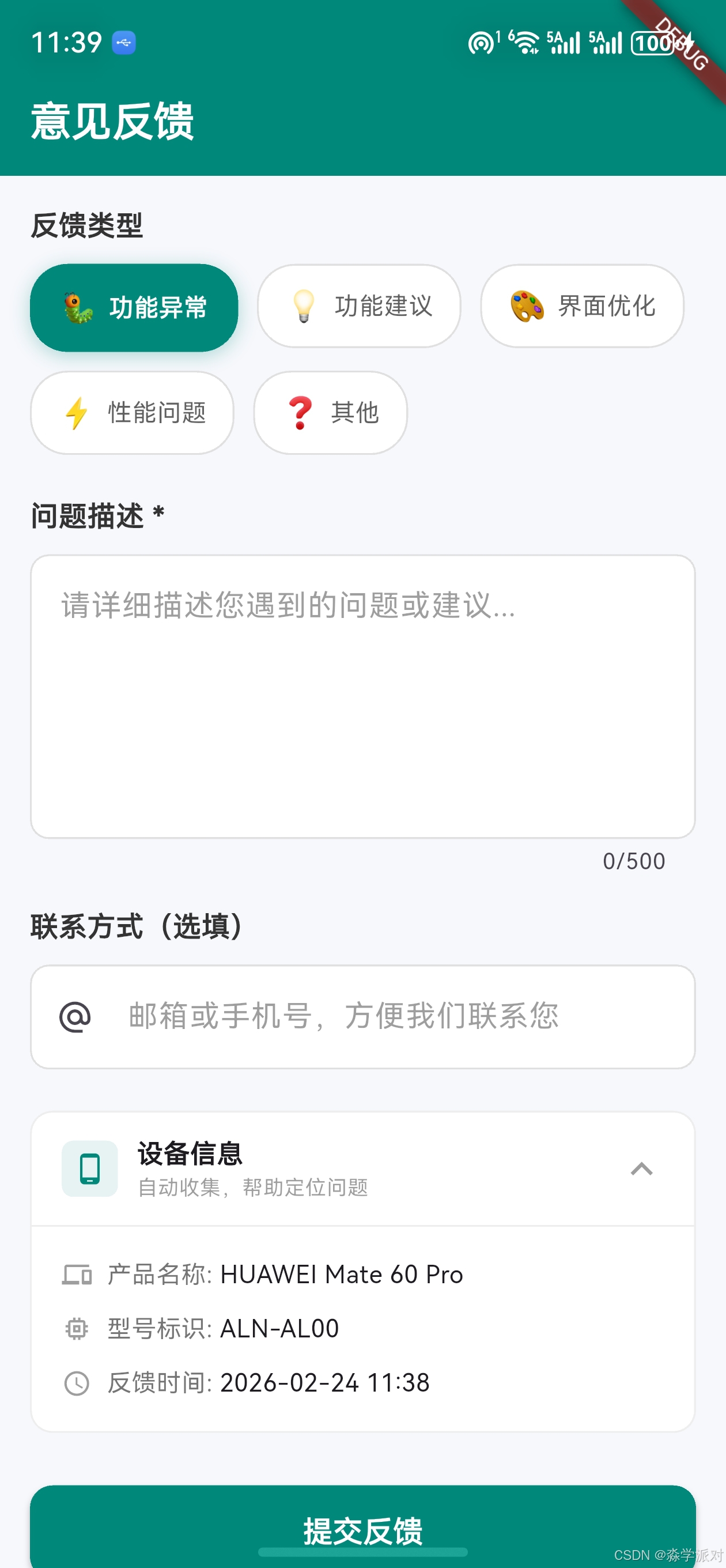Select the 功能异常 feedback type chip
The image size is (726, 1568).
coord(134,307)
